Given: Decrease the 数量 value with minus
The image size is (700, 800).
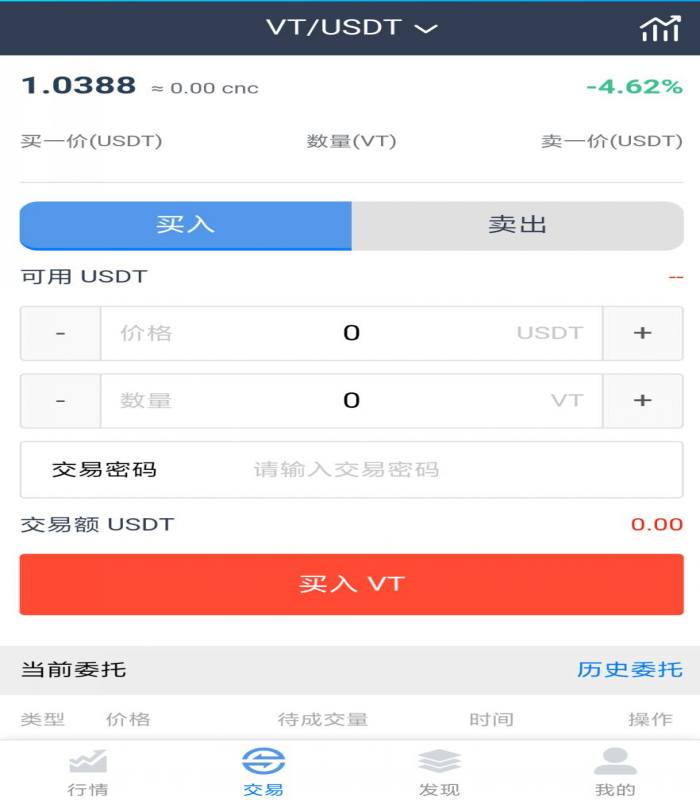Looking at the screenshot, I should 60,401.
